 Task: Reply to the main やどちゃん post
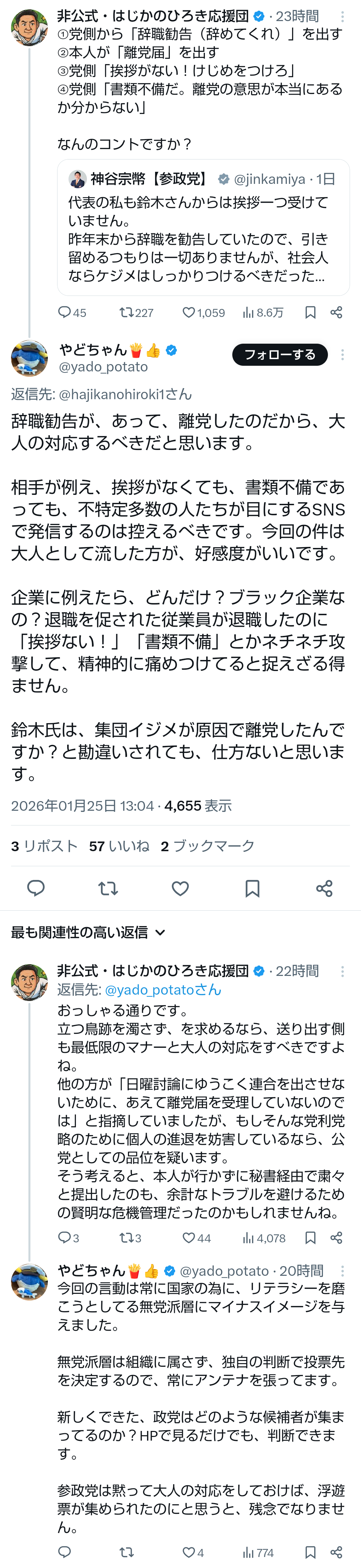point(36,889)
